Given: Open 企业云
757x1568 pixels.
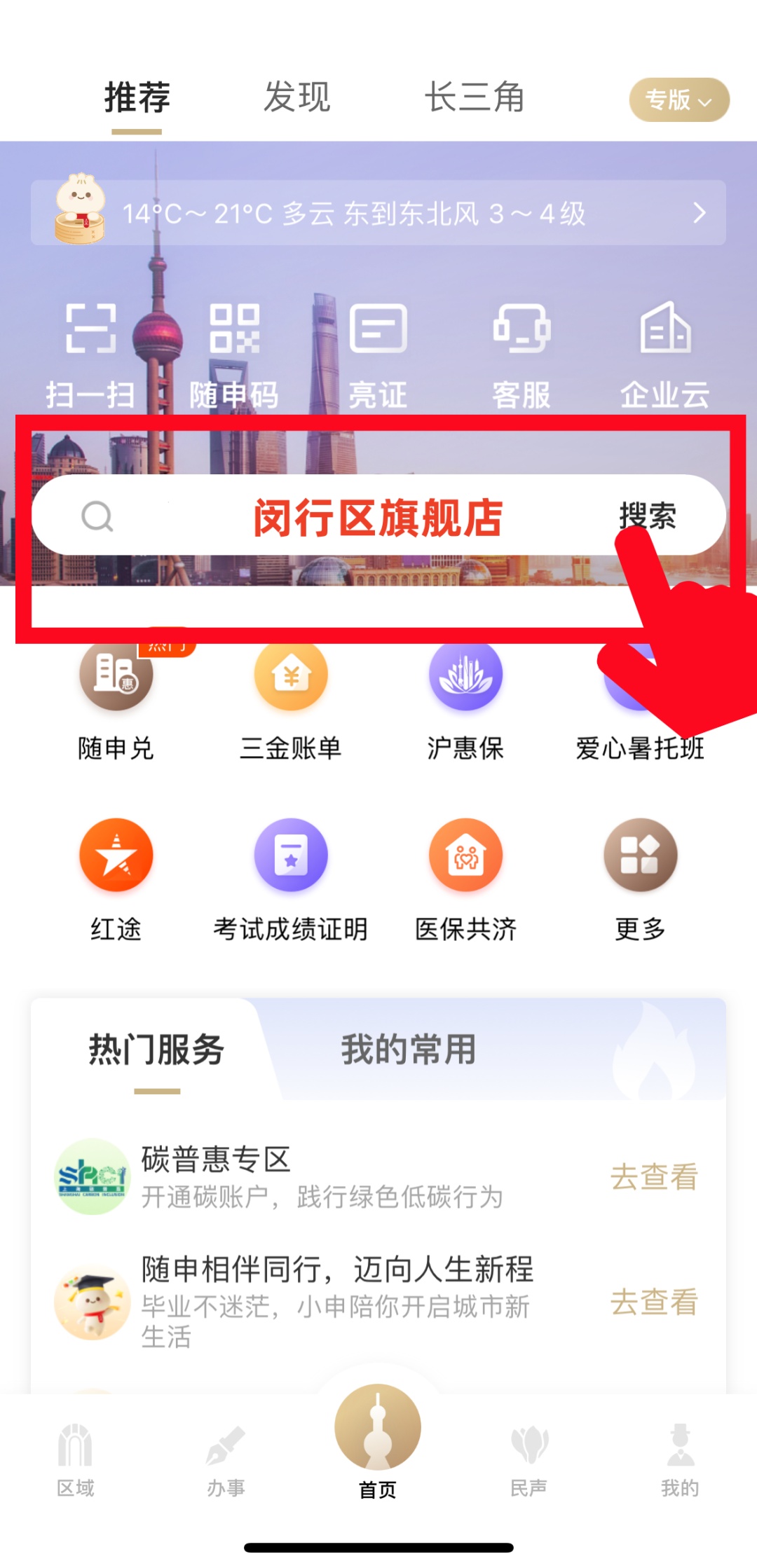Looking at the screenshot, I should (x=665, y=354).
